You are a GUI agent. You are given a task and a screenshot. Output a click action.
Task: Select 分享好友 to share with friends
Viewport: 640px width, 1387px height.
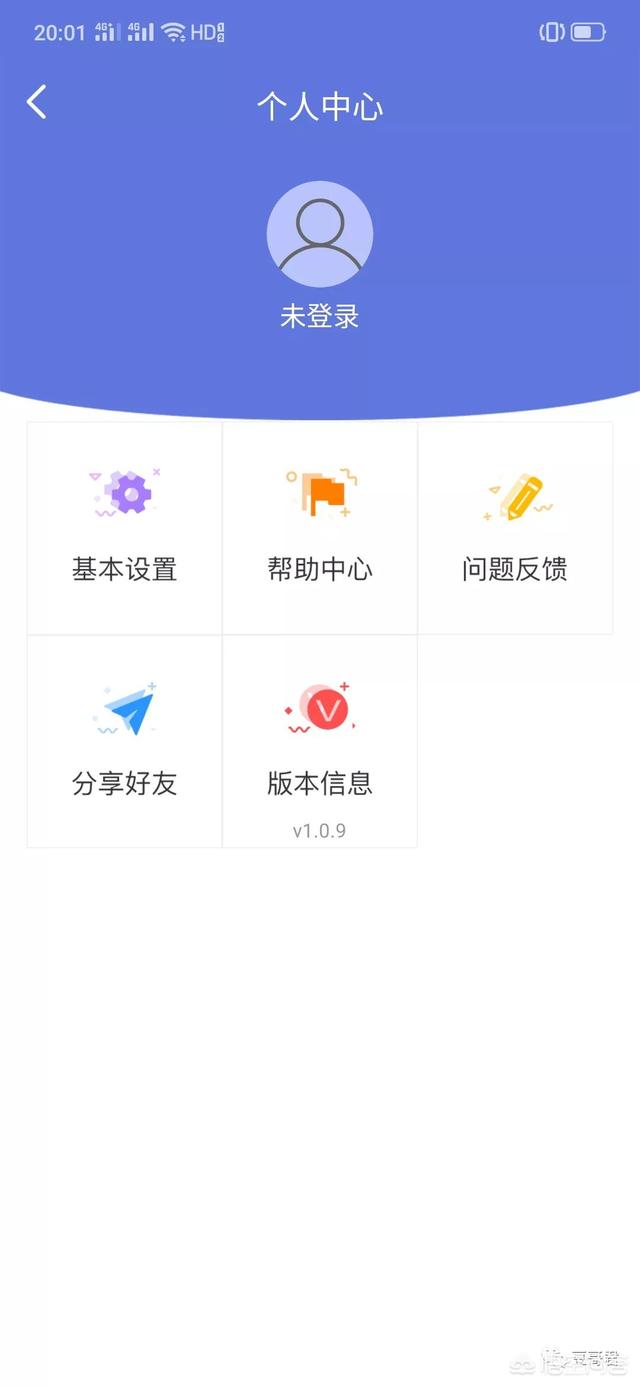click(x=125, y=741)
